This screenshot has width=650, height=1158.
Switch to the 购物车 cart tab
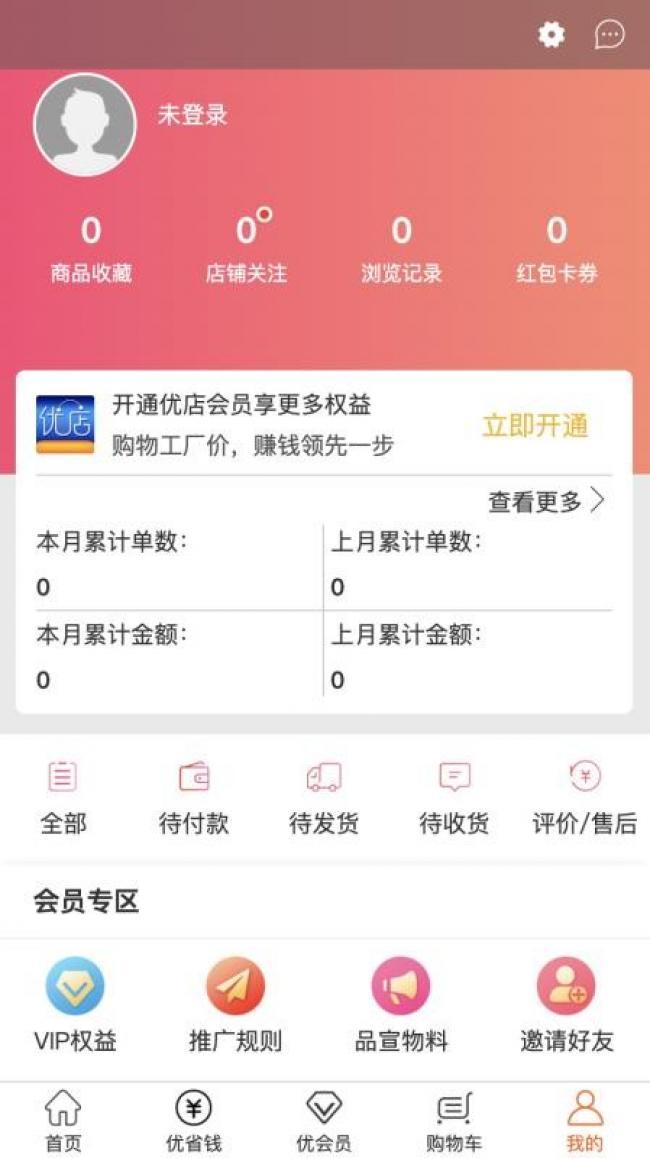coord(454,1122)
